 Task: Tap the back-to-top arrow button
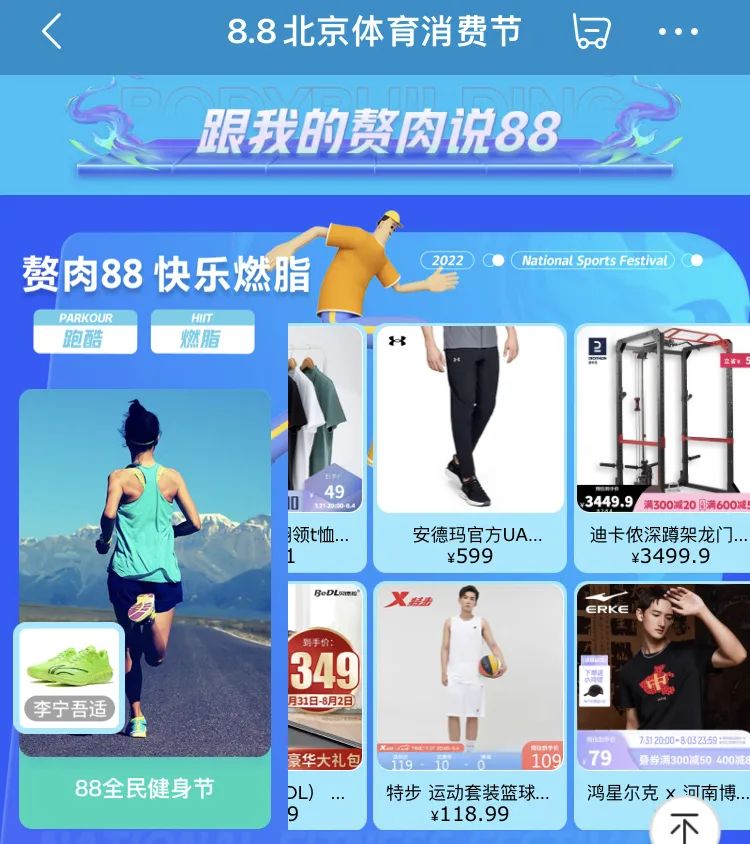click(x=684, y=826)
